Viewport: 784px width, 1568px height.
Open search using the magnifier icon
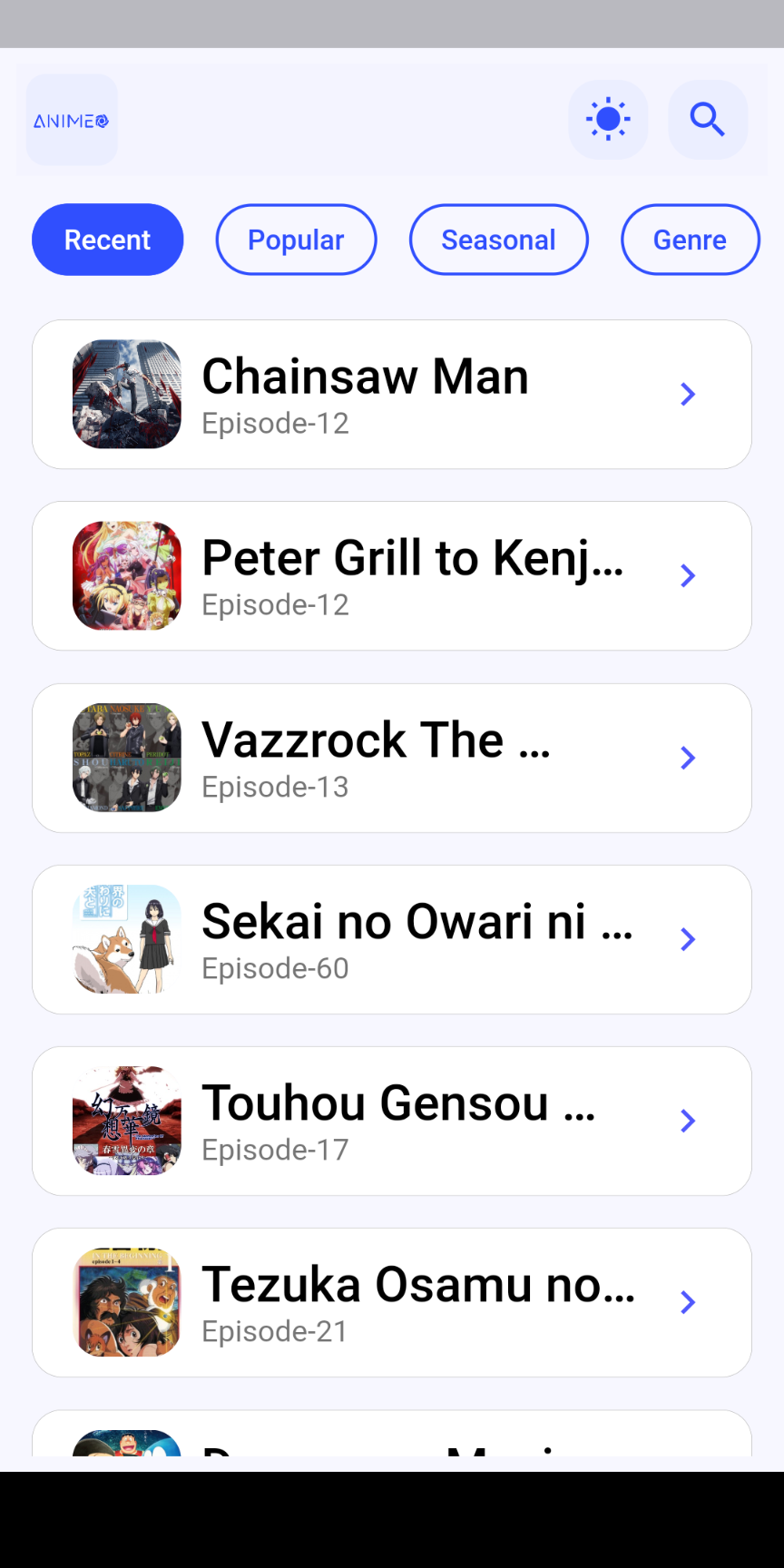pyautogui.click(x=707, y=119)
